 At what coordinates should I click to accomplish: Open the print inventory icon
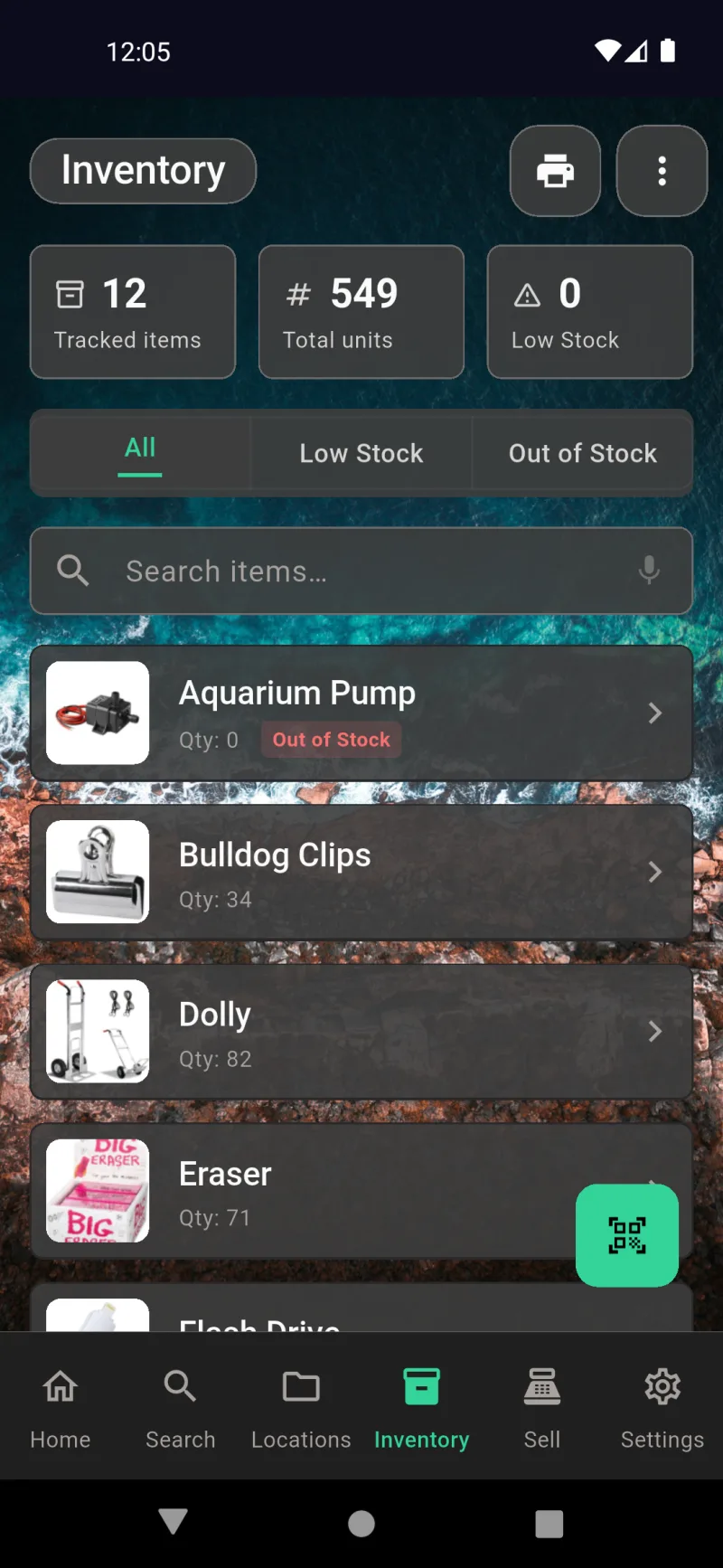pos(554,171)
